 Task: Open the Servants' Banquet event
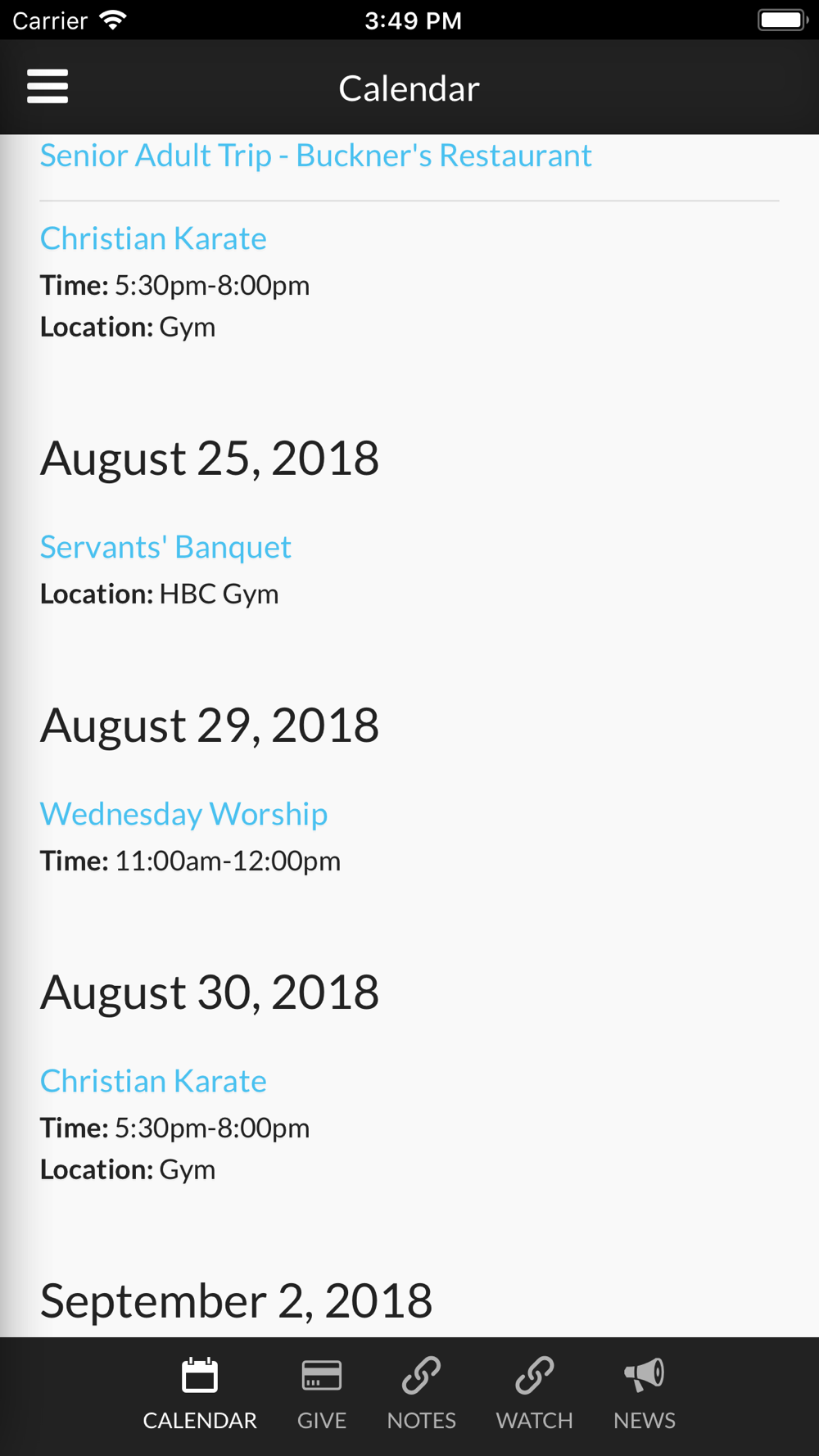(x=165, y=547)
